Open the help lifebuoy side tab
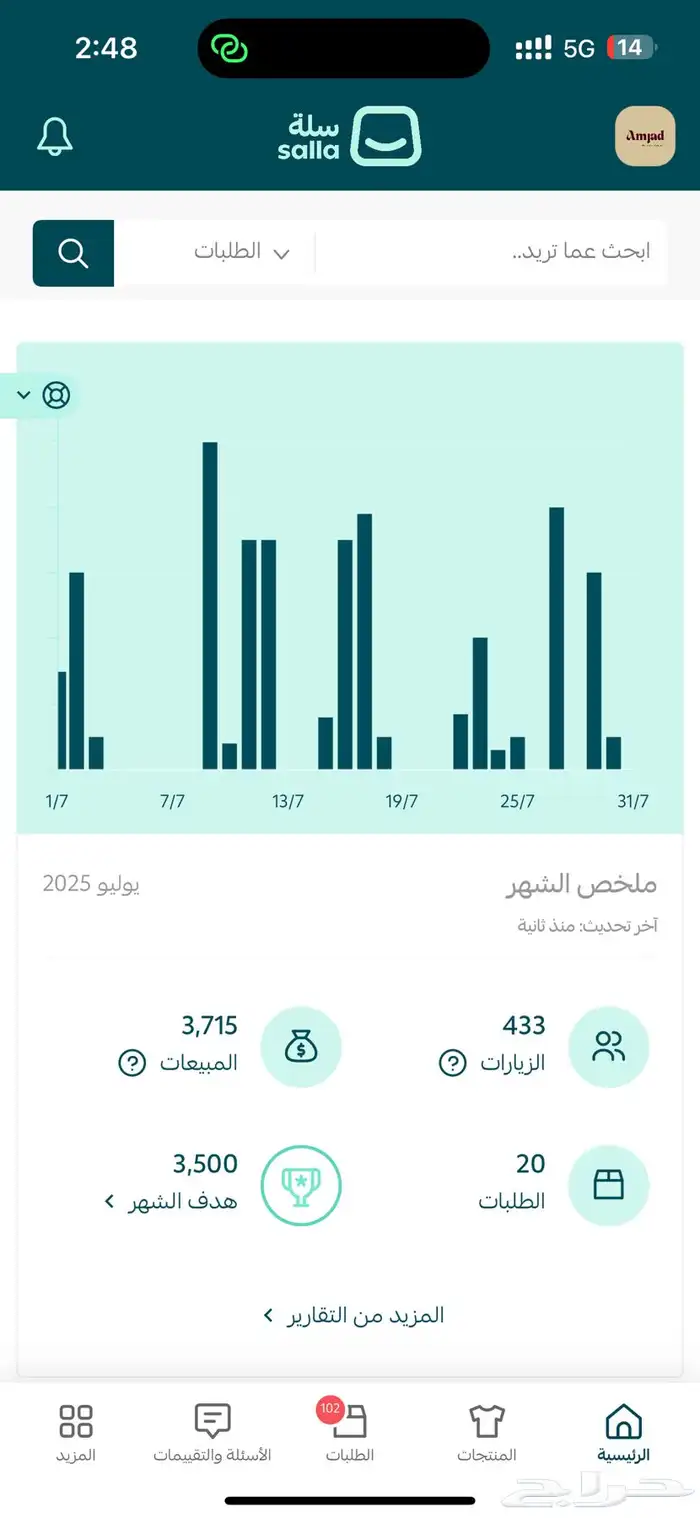Viewport: 700px width, 1518px height. coord(43,396)
